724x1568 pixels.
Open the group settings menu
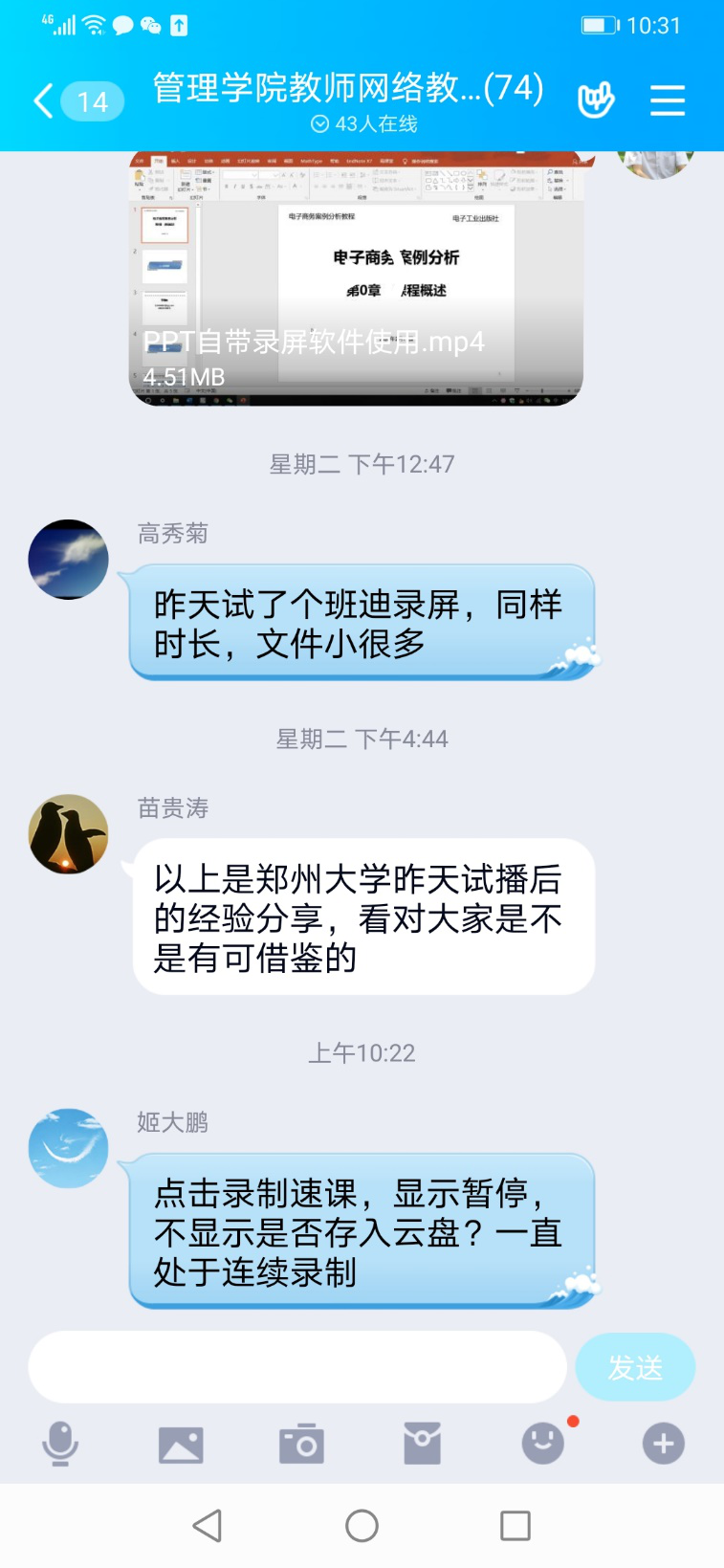pyautogui.click(x=668, y=99)
